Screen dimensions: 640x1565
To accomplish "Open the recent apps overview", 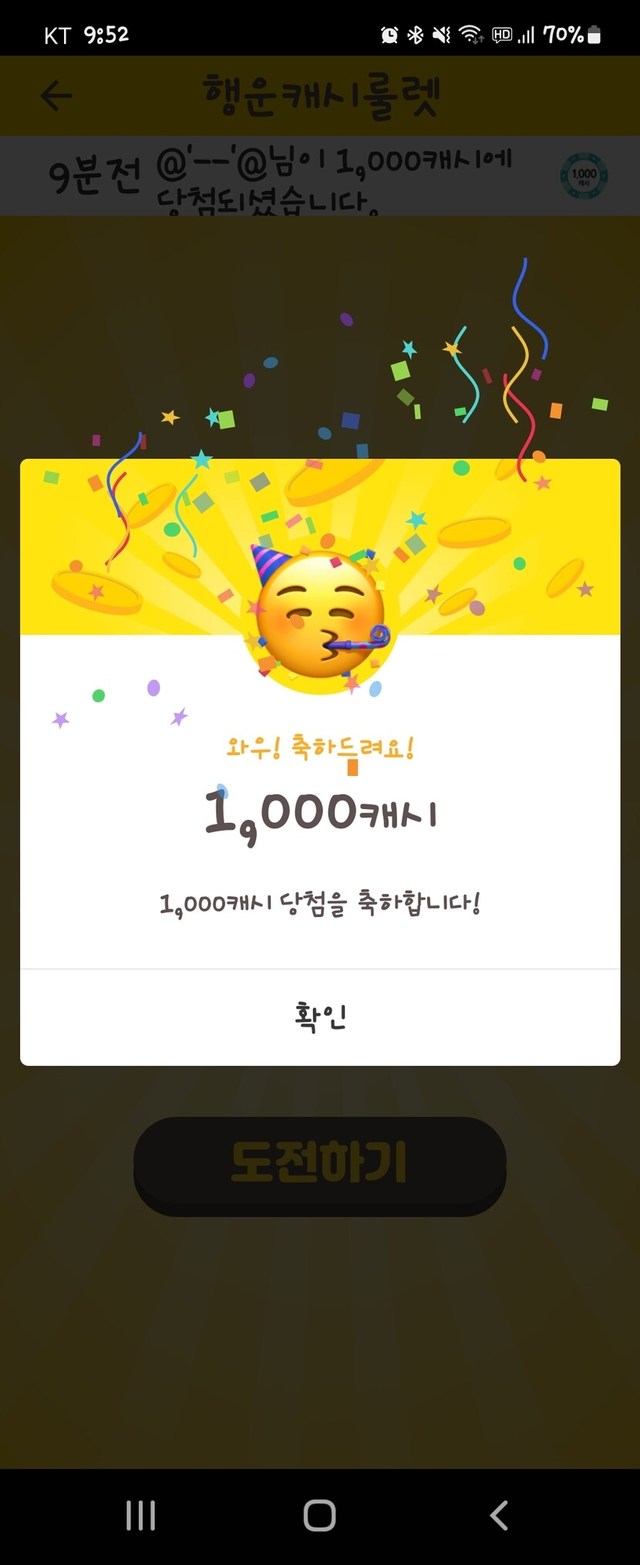I will pos(140,1515).
